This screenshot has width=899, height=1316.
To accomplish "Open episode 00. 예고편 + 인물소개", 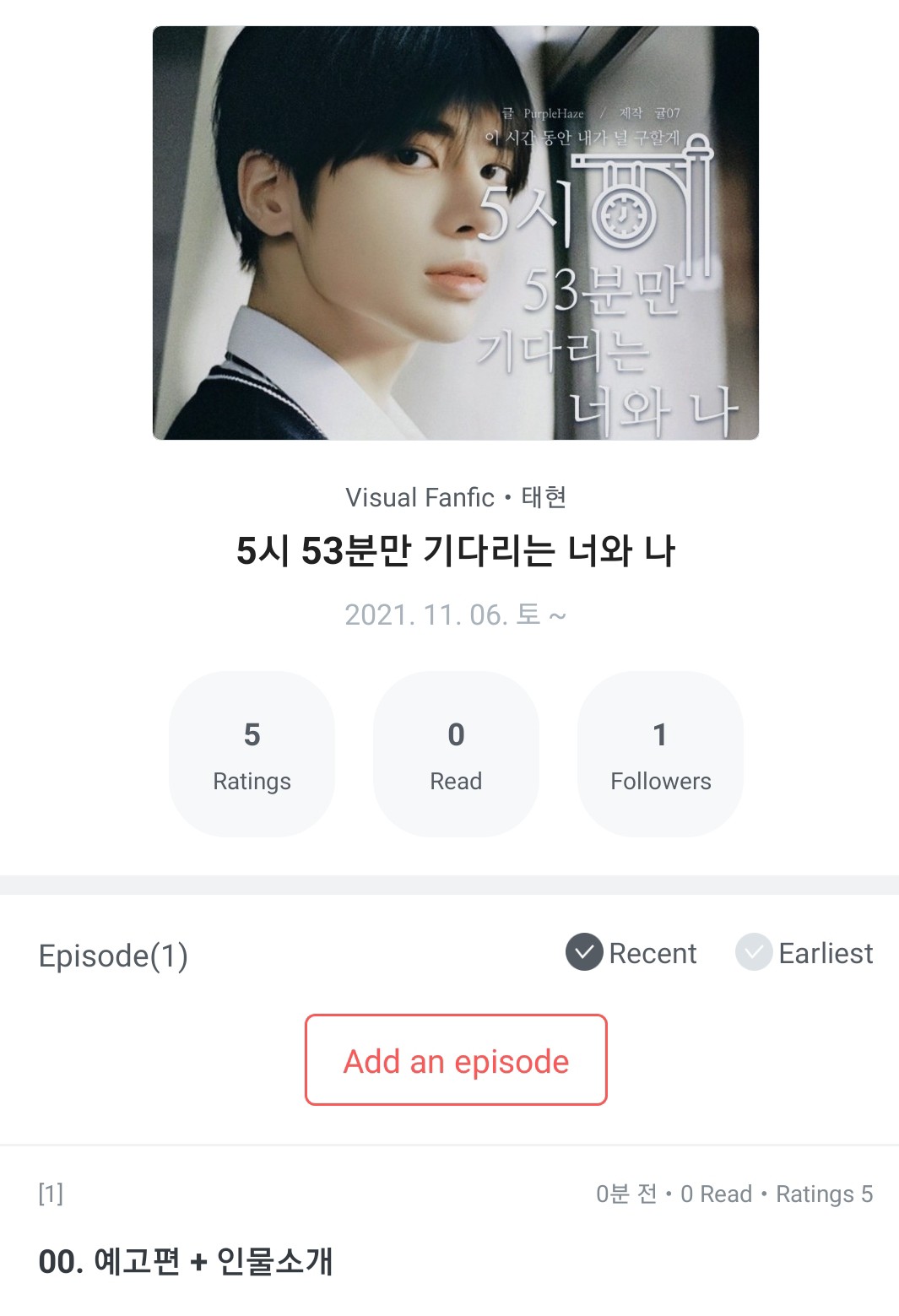I will tap(186, 1261).
